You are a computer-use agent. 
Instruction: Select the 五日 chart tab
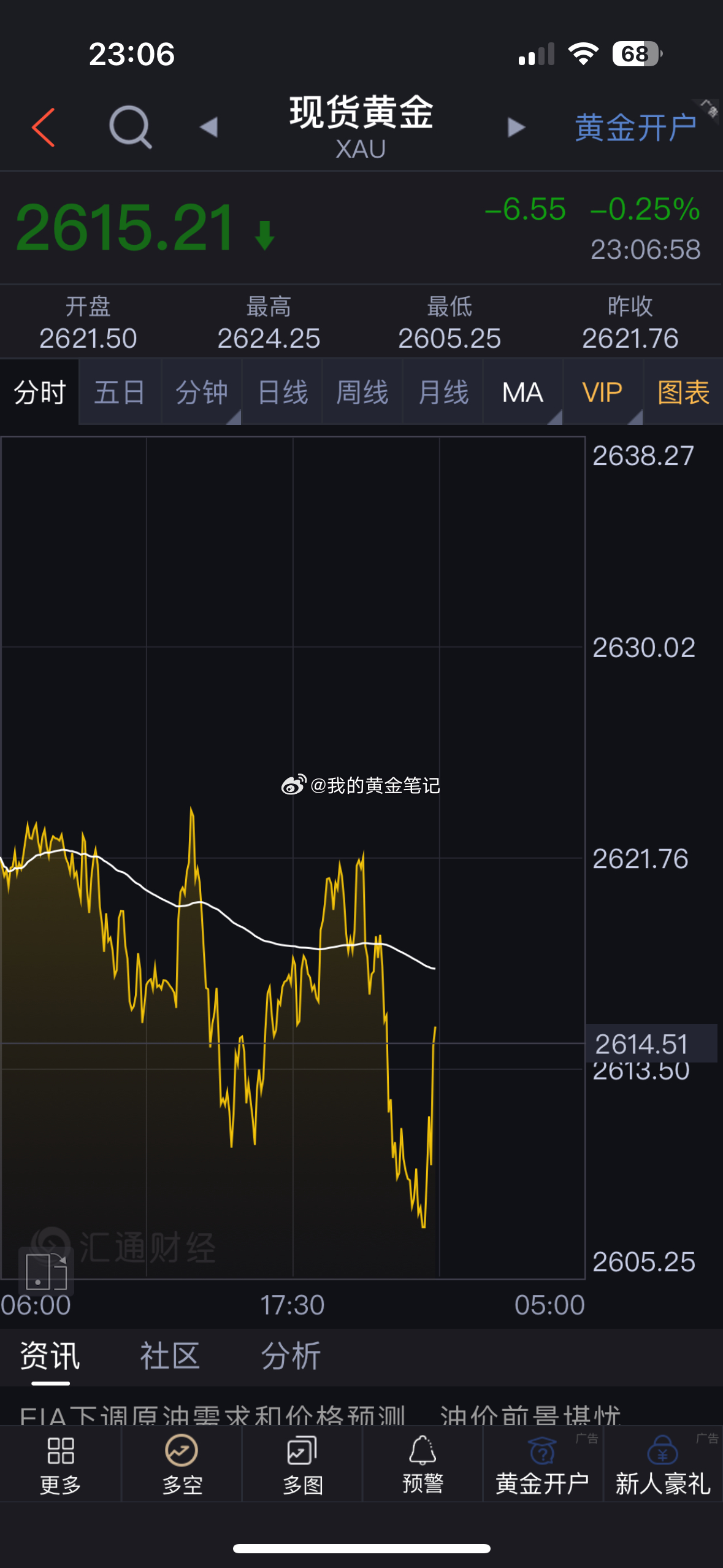pos(120,392)
